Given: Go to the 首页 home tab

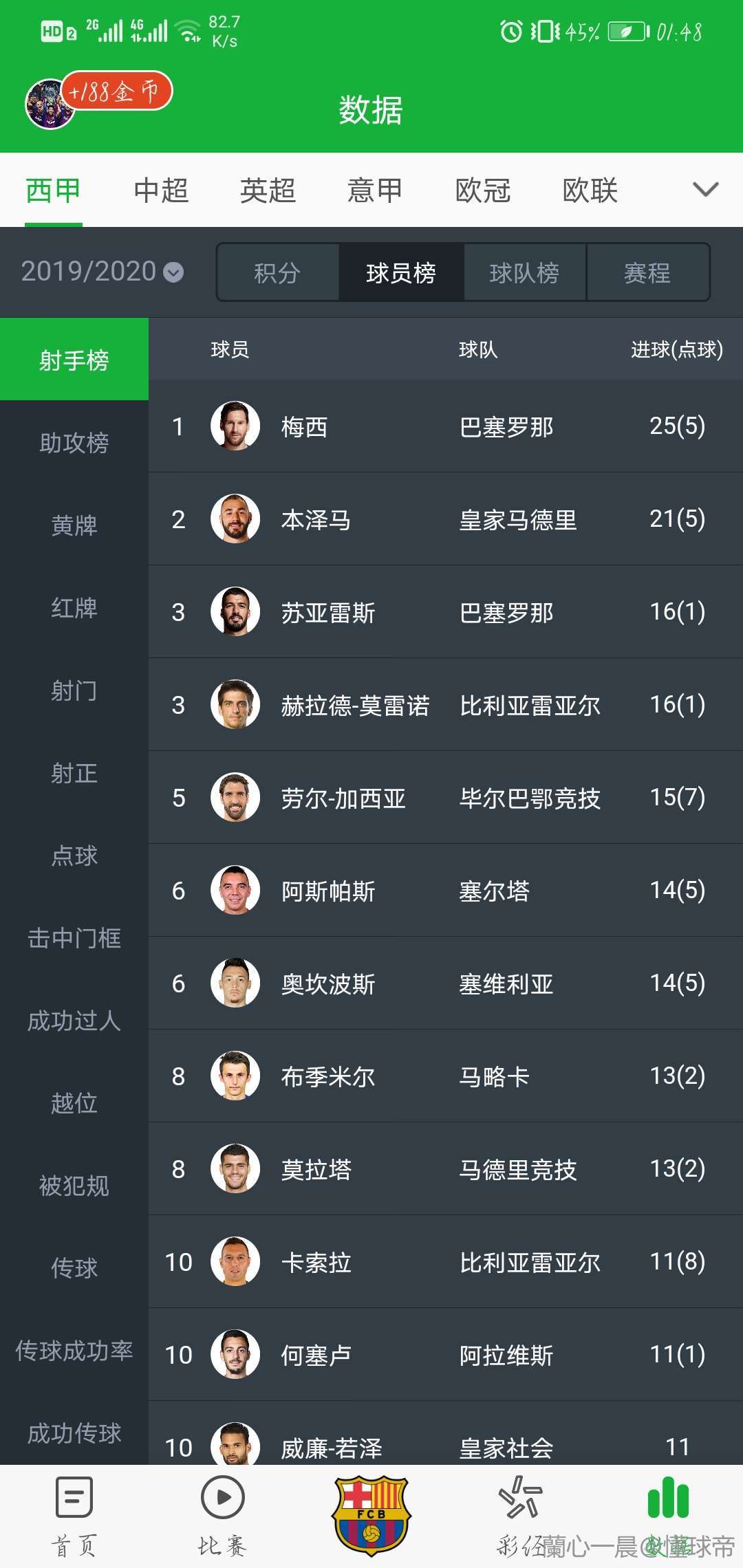Looking at the screenshot, I should point(74,1516).
